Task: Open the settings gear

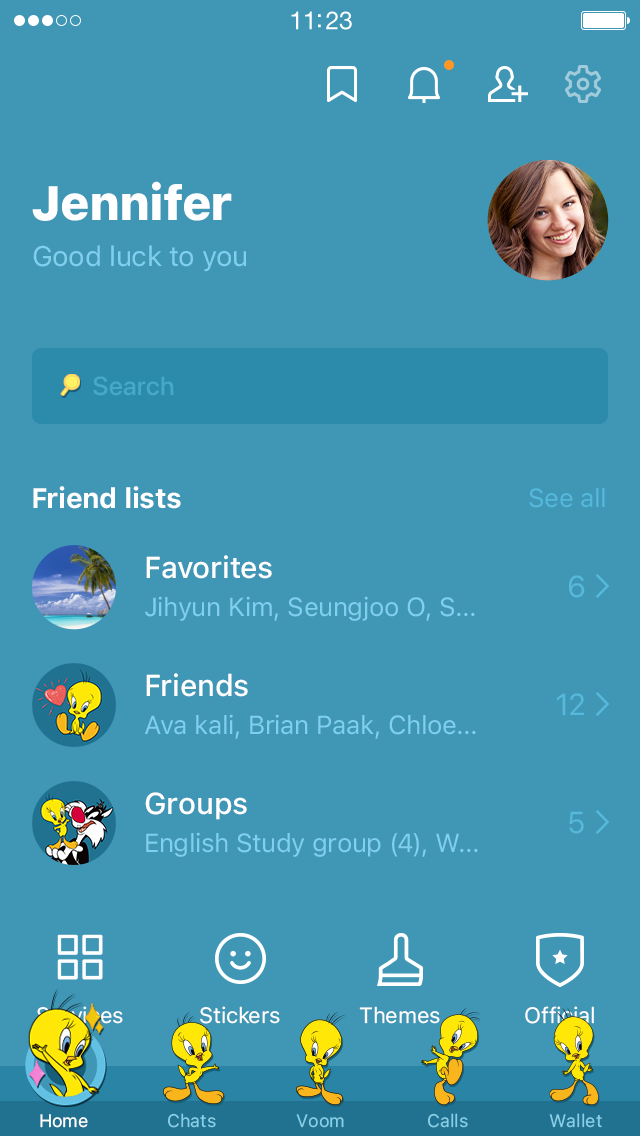Action: pos(583,85)
